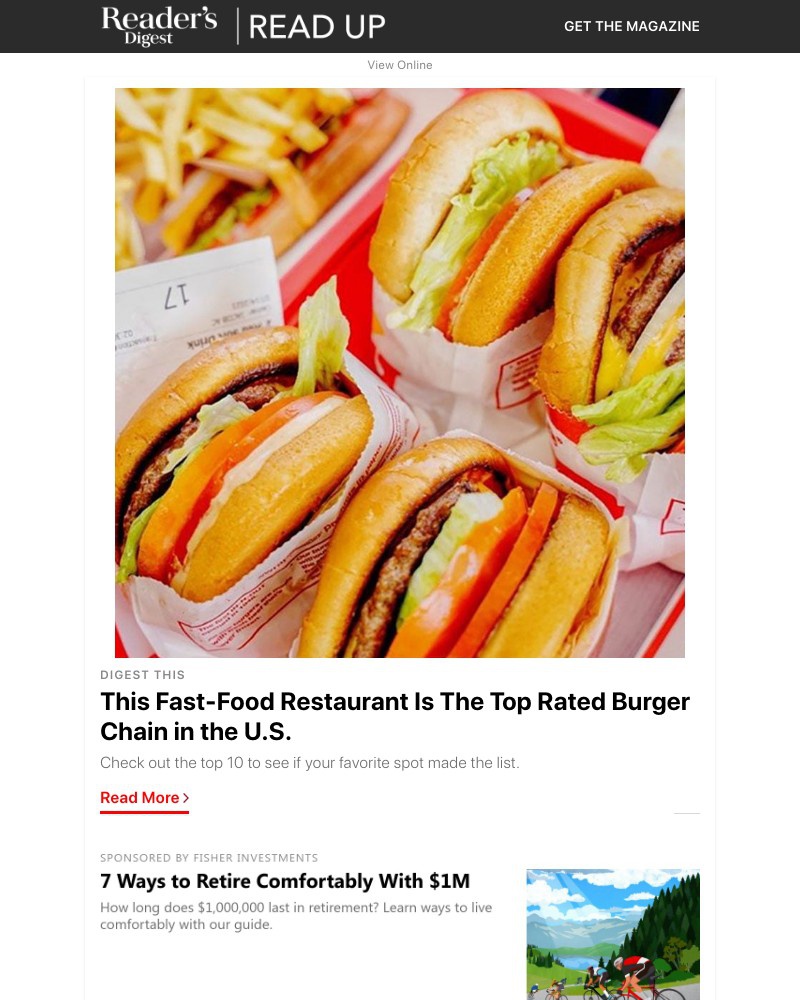Click the burger hero photo
The width and height of the screenshot is (800, 1000).
400,372
